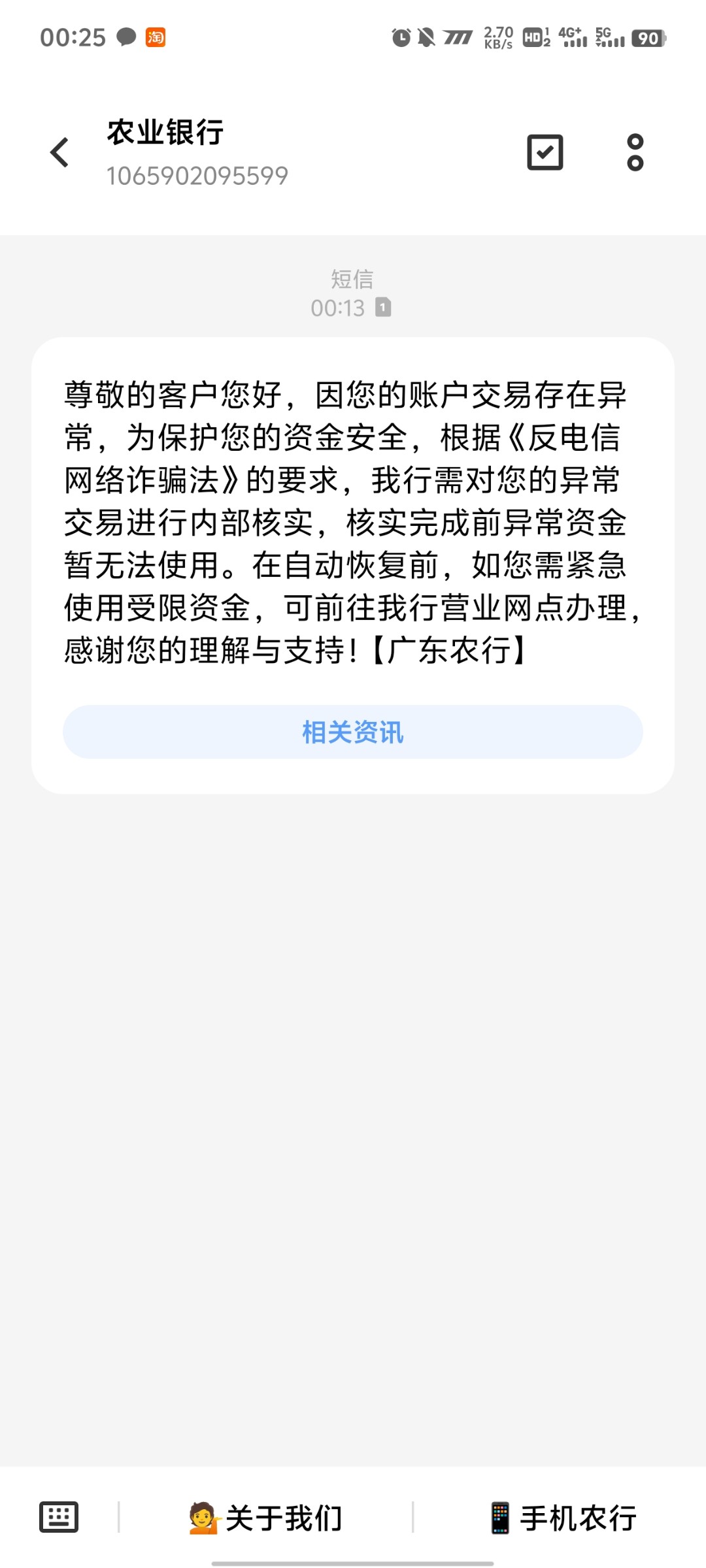
Task: Open the overflow menu
Action: tap(635, 152)
